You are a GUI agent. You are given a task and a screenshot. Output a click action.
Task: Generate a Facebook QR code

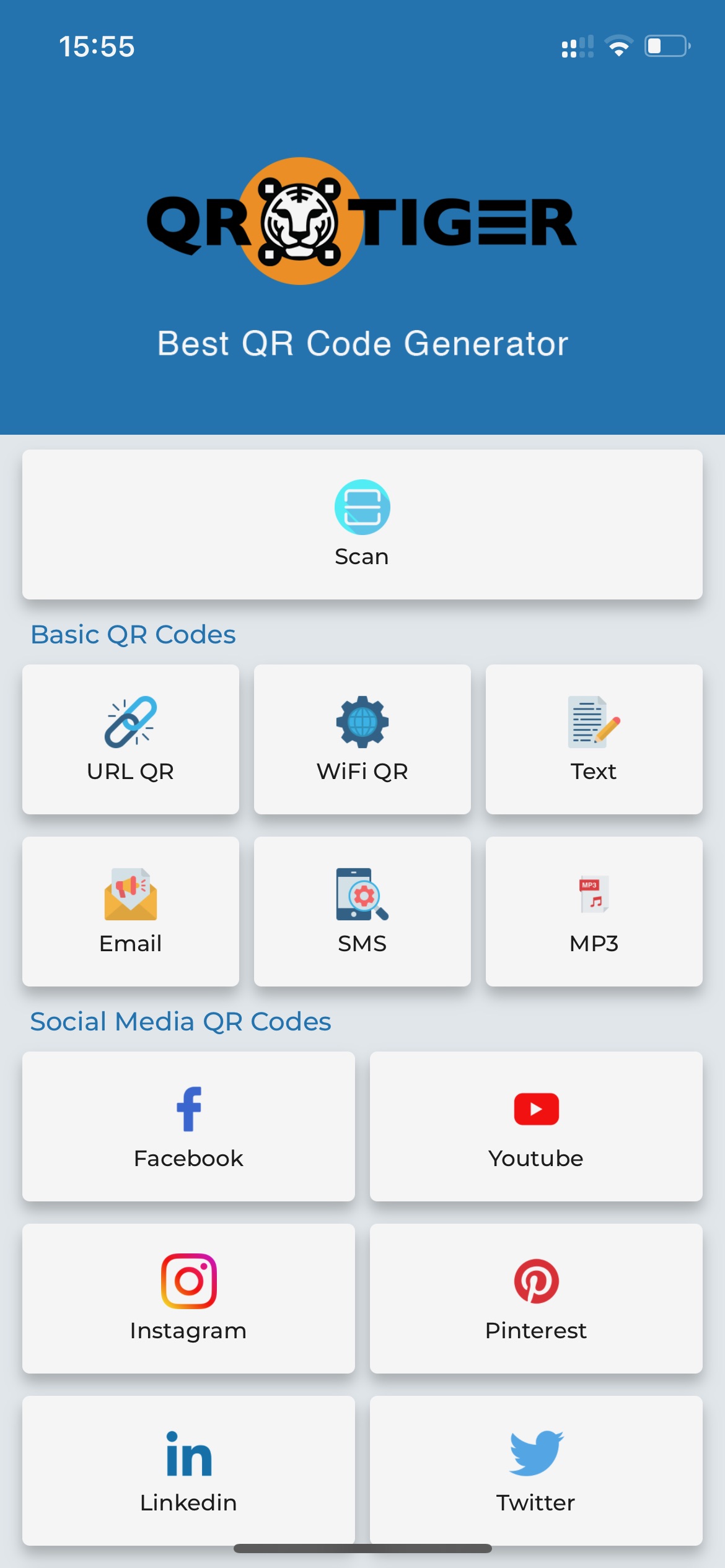pyautogui.click(x=188, y=1126)
